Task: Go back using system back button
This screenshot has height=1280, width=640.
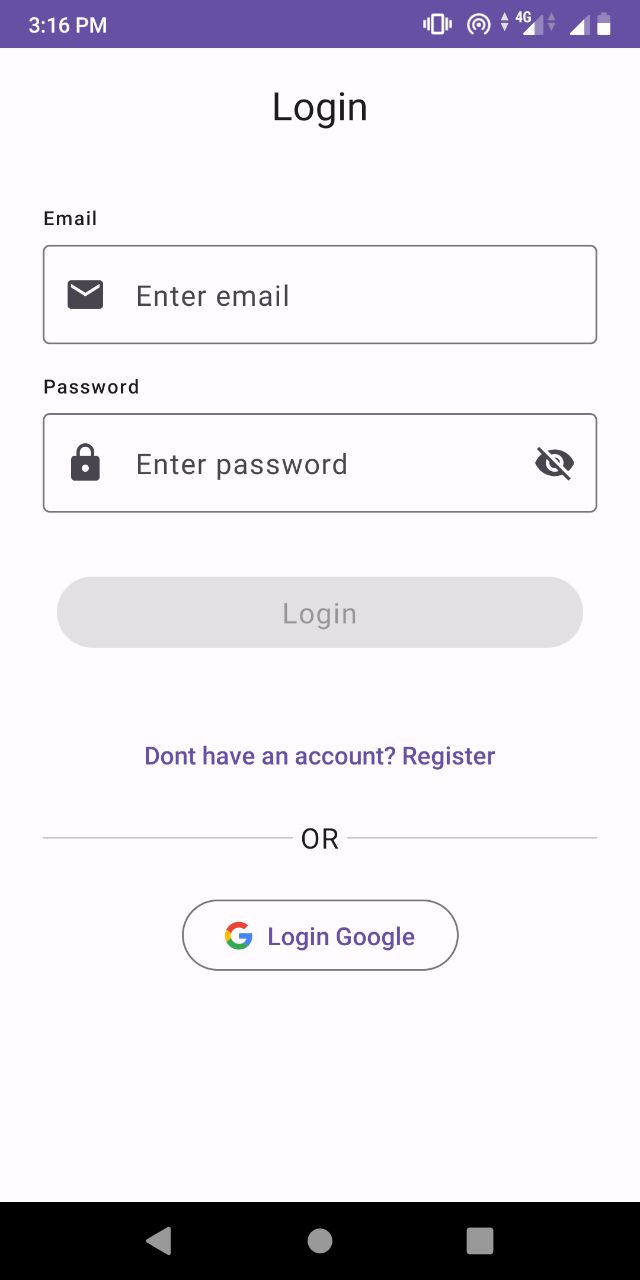Action: pos(159,1241)
